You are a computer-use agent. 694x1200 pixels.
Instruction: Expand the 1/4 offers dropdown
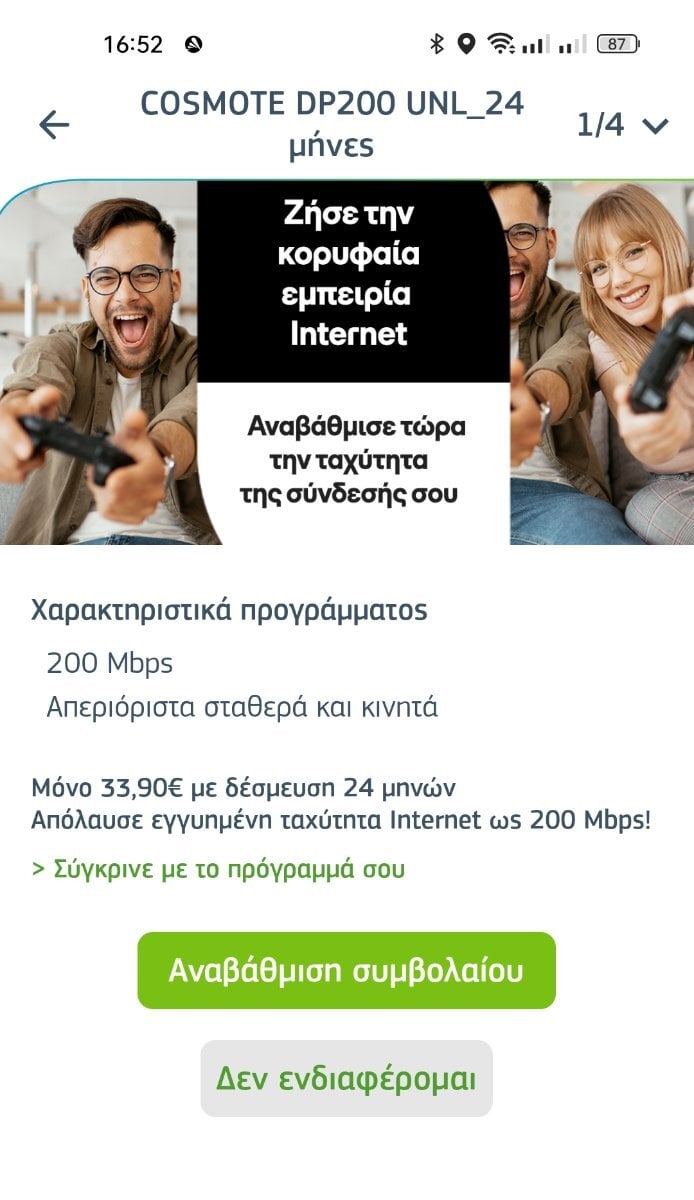pyautogui.click(x=622, y=125)
